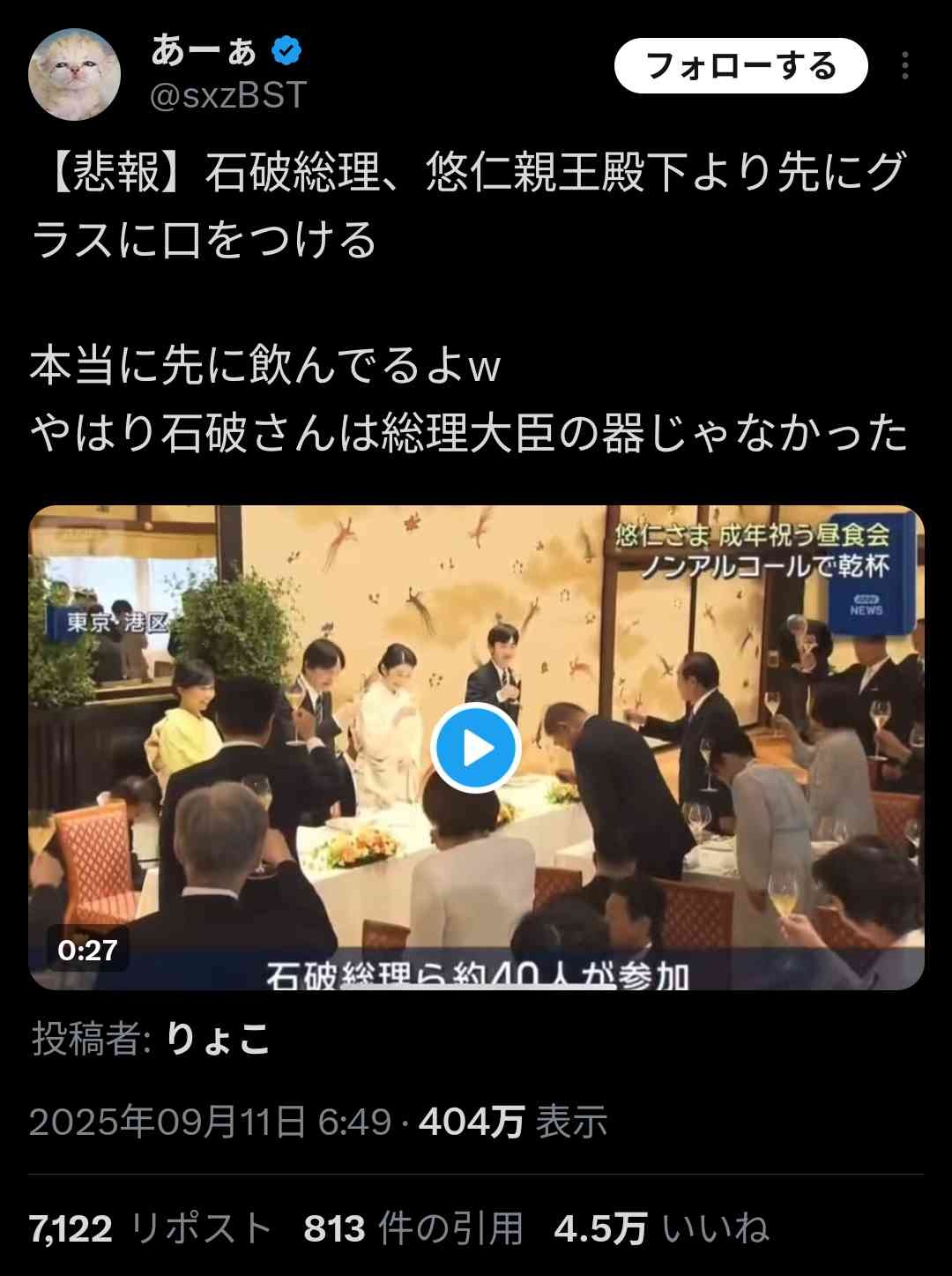952x1276 pixels.
Task: Play the embedded news video
Action: click(x=476, y=748)
